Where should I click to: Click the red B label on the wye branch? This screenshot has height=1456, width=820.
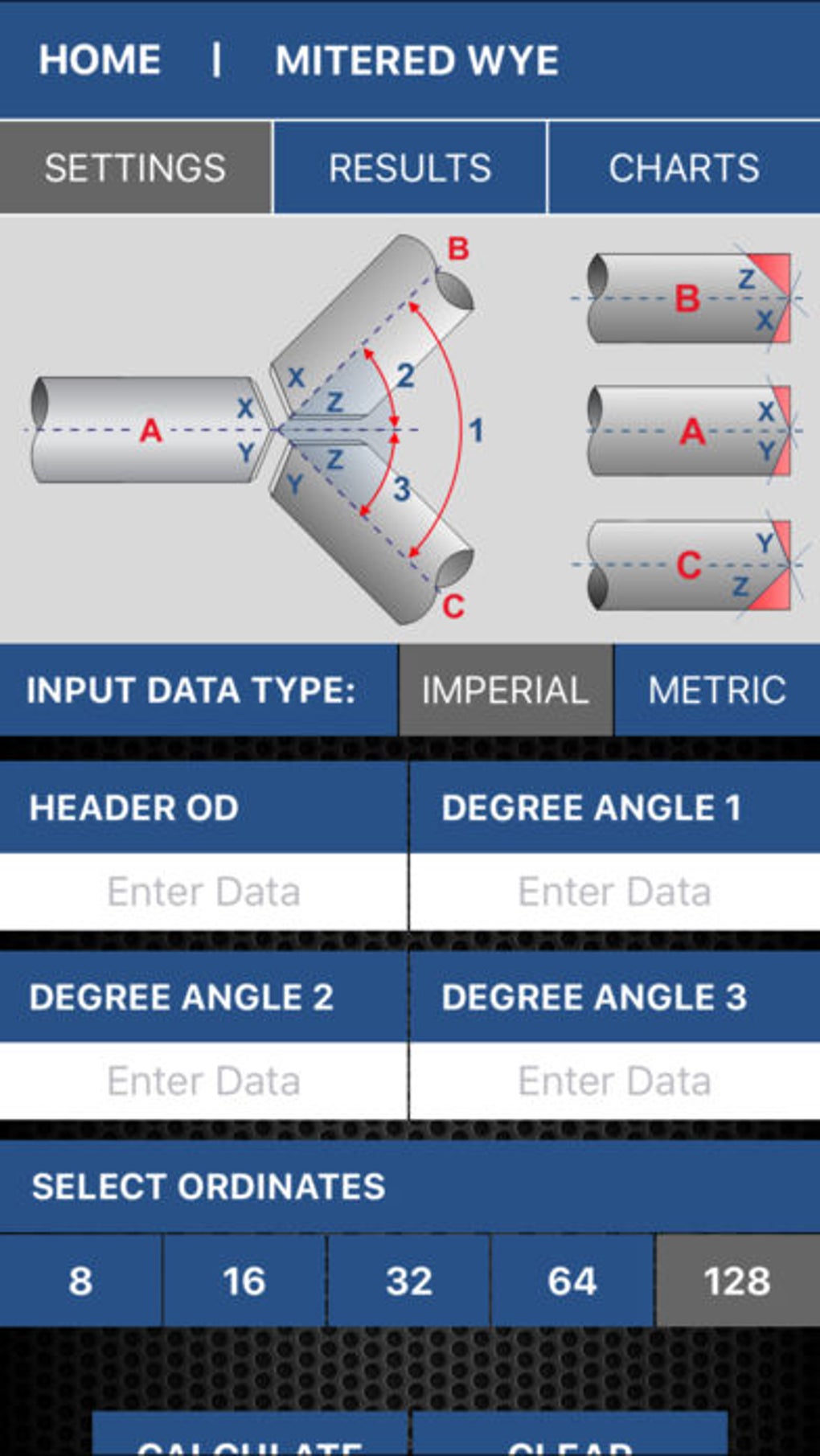coord(457,248)
